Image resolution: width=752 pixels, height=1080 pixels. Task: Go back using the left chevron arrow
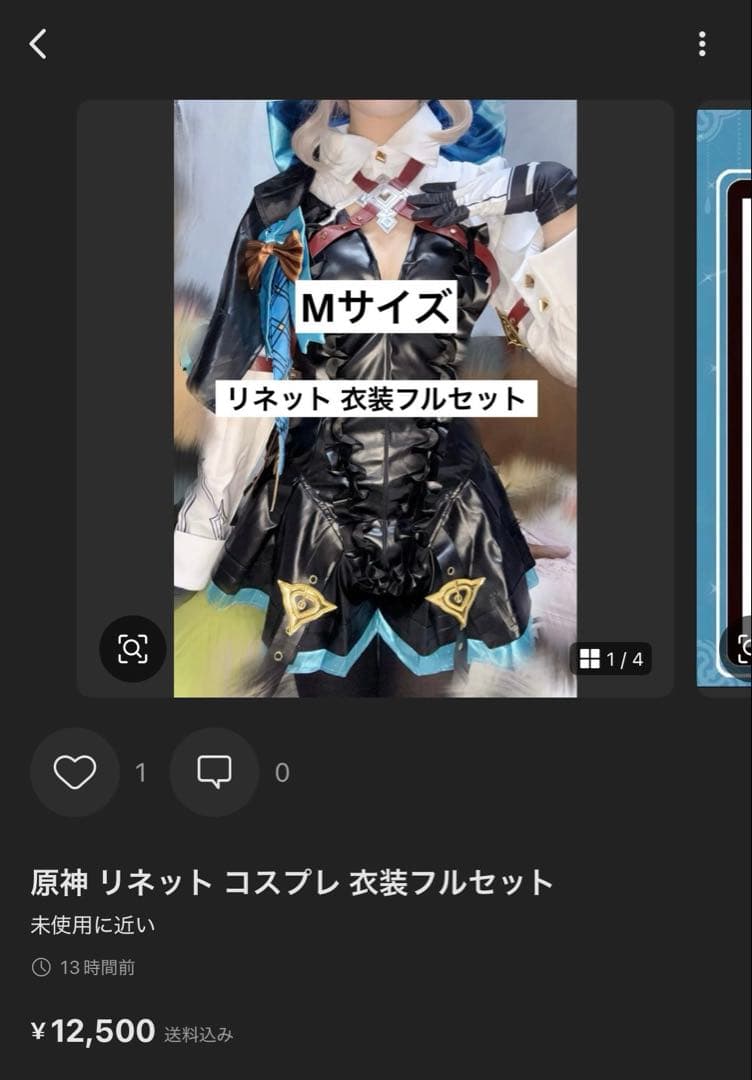[x=38, y=44]
